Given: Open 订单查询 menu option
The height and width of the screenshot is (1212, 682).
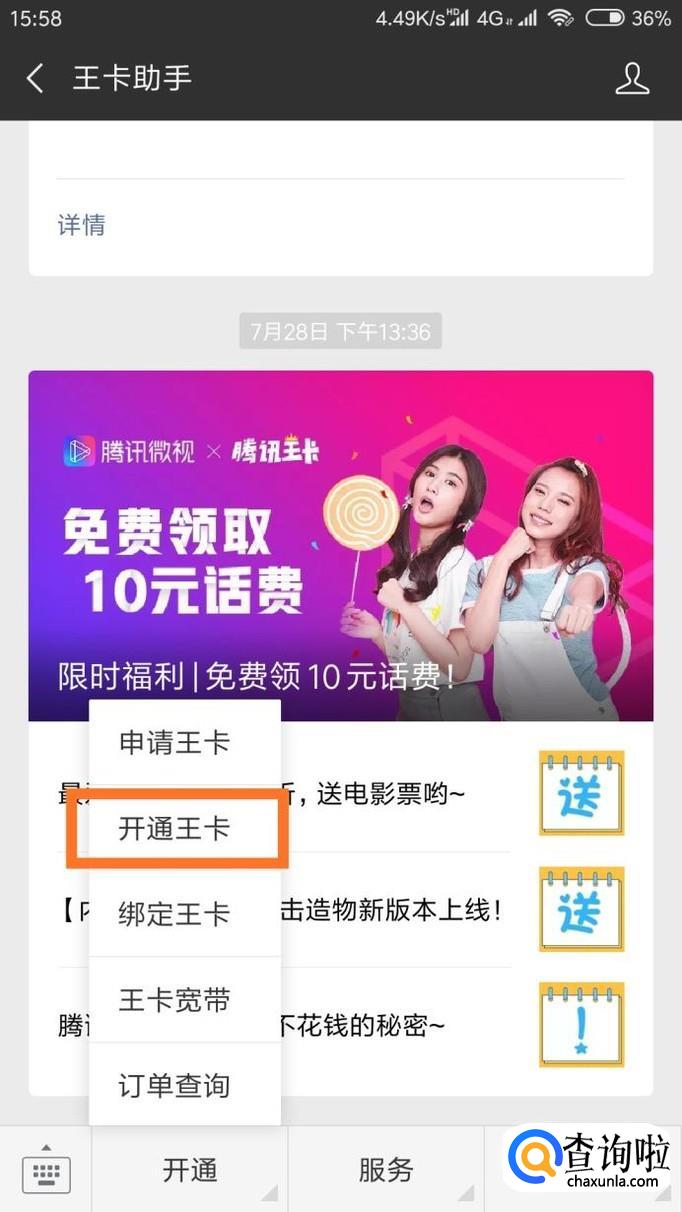Looking at the screenshot, I should click(175, 1085).
